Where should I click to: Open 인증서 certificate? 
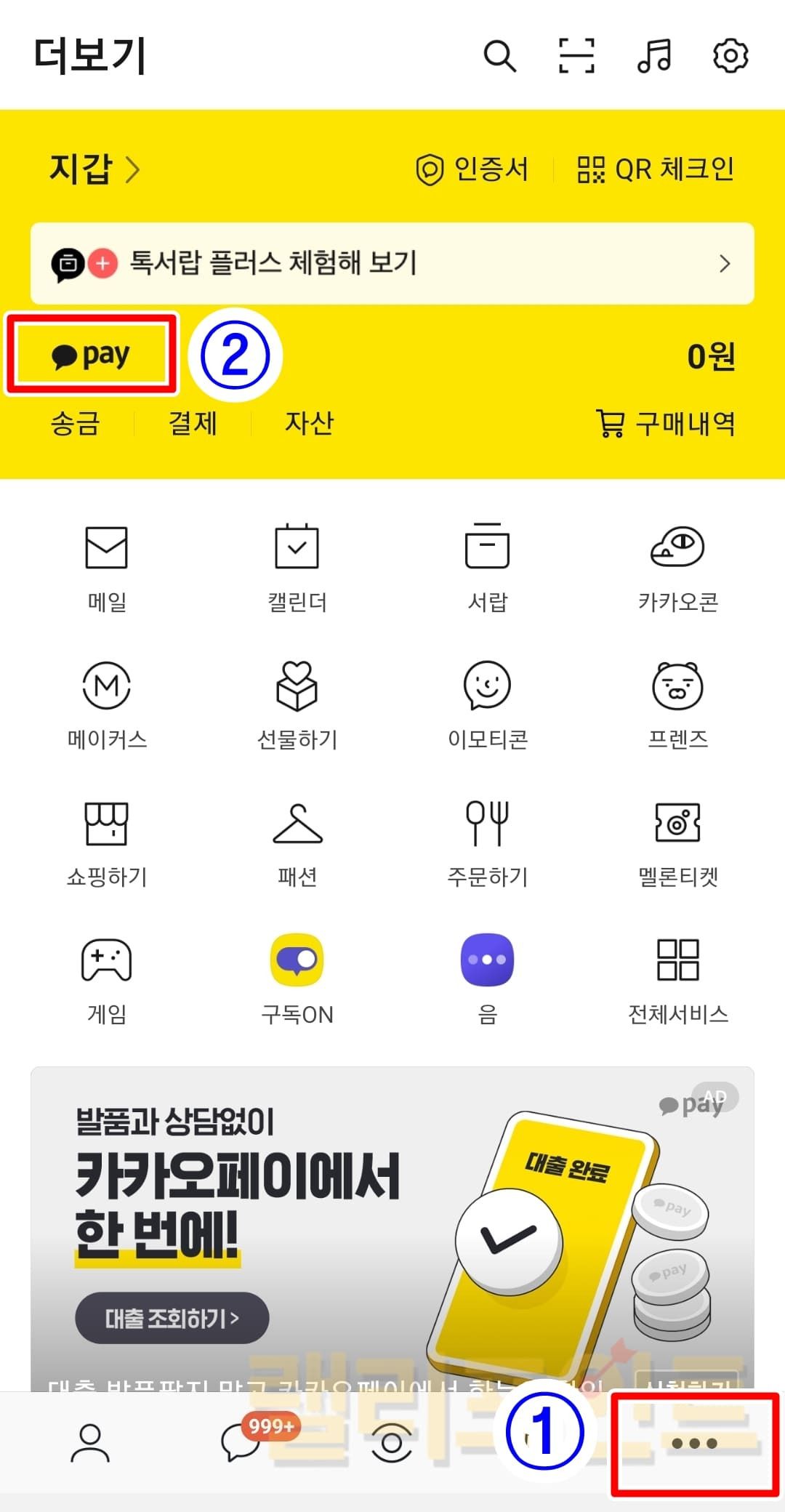[x=472, y=169]
